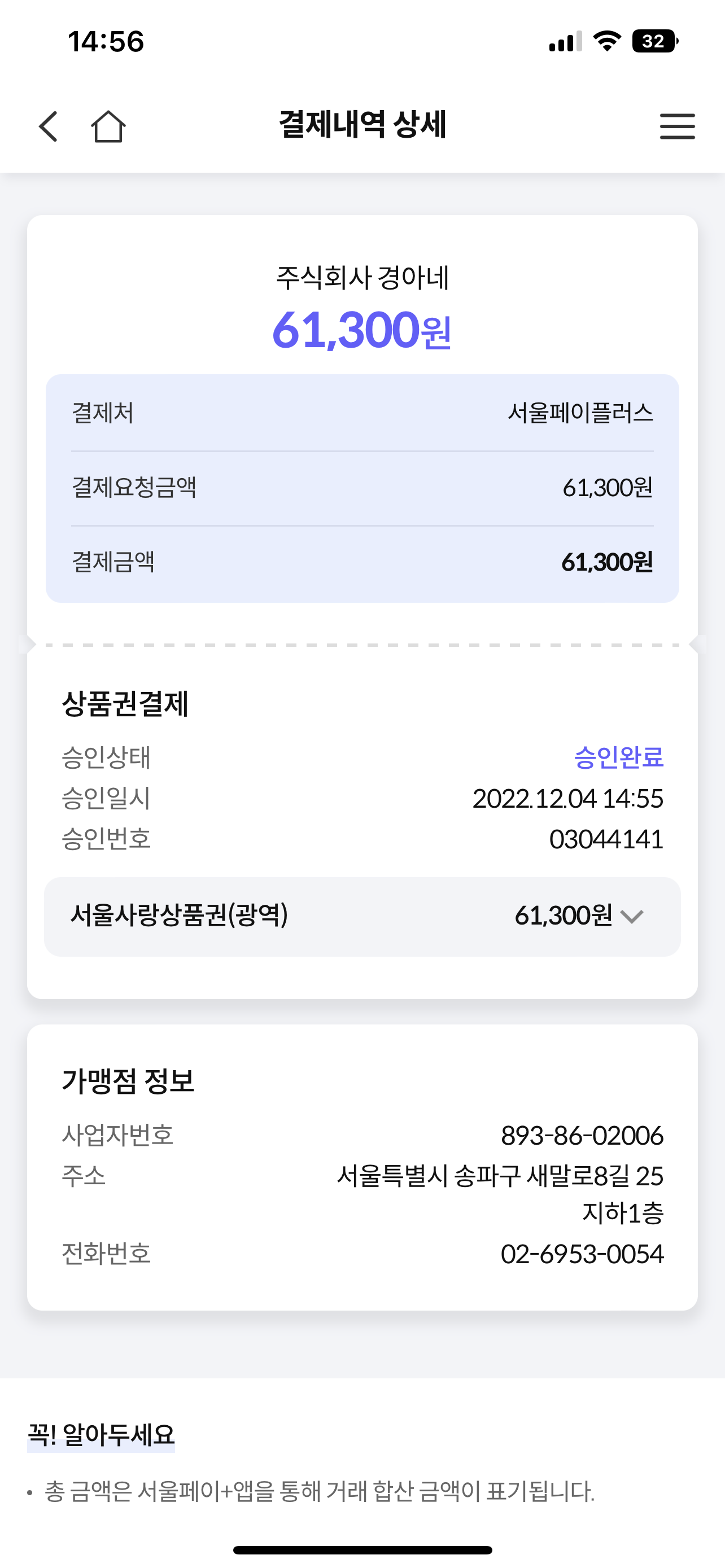
Task: Expand the 서울사랑상품권(광역) 61,300원 row
Action: pyautogui.click(x=362, y=916)
